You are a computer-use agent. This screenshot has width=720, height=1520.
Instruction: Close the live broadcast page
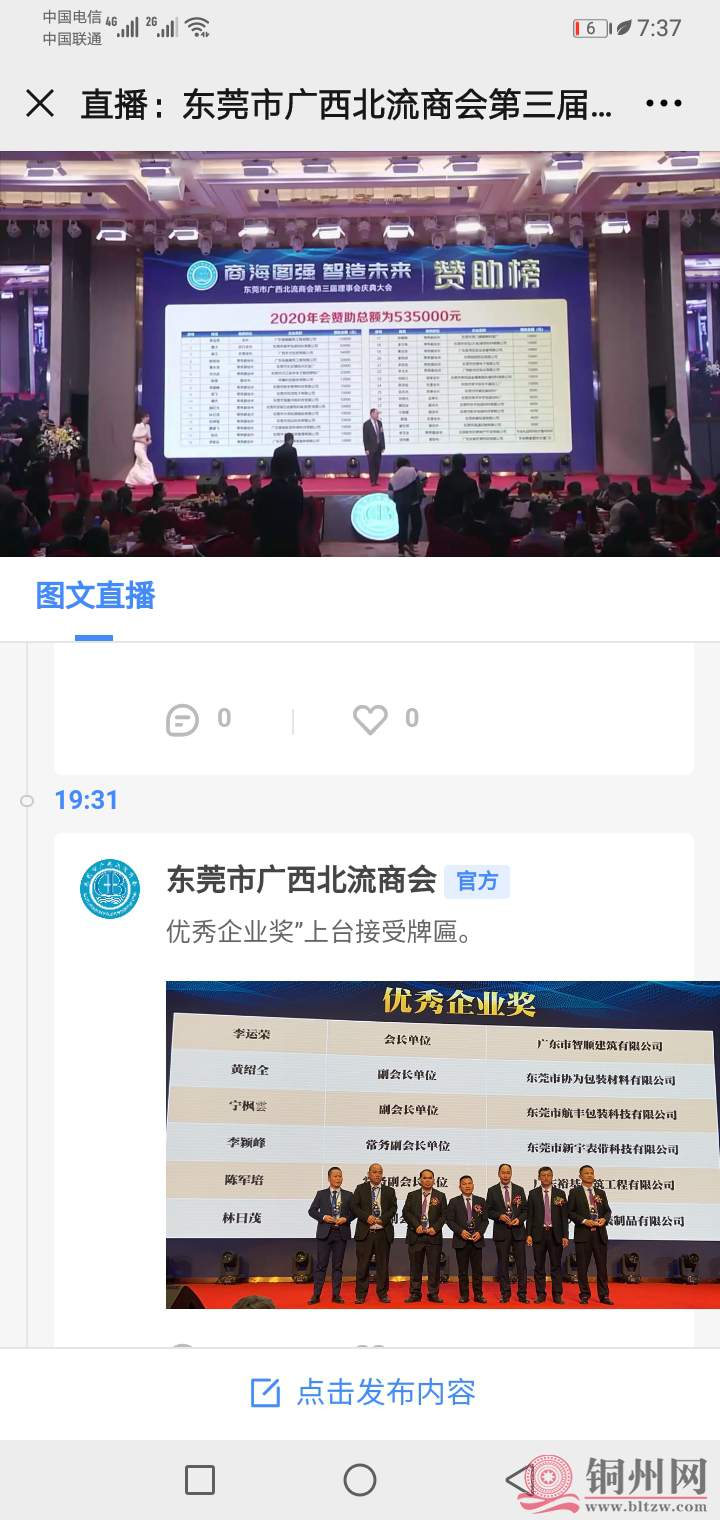(40, 104)
